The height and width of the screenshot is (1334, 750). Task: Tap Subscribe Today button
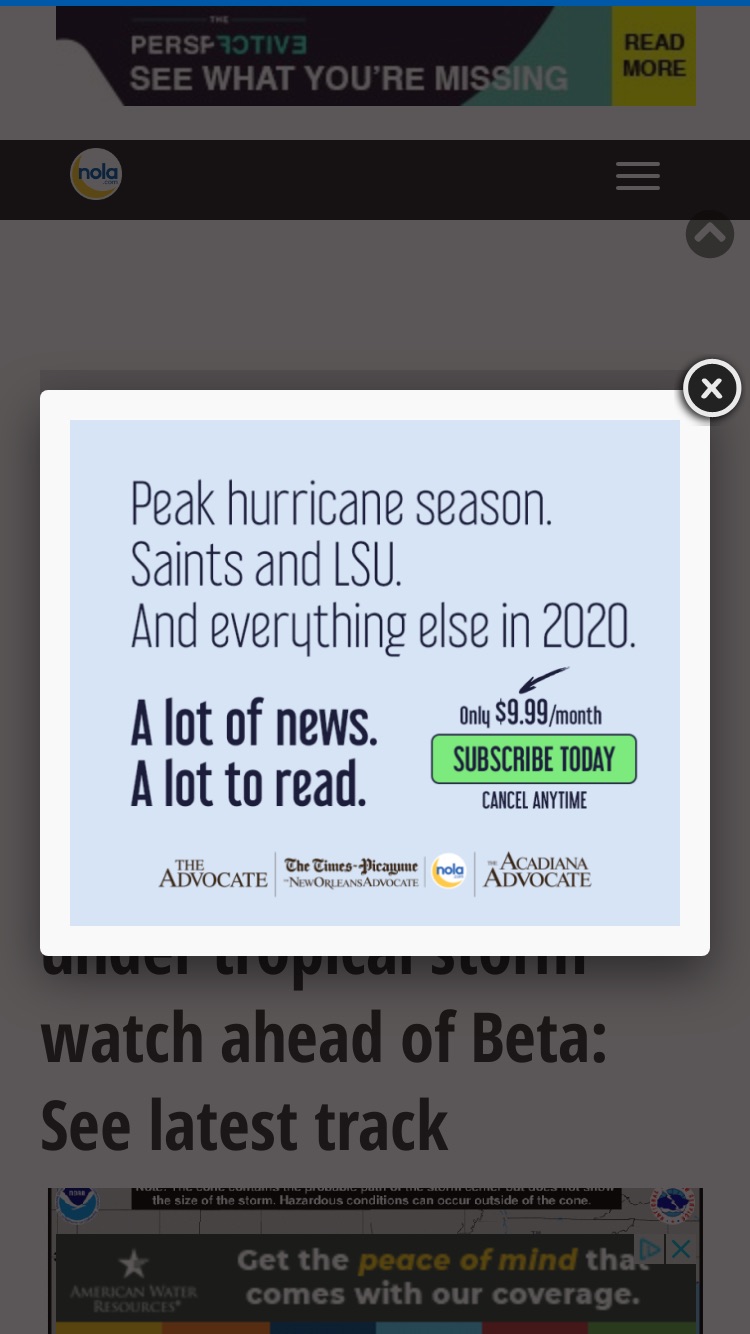click(x=534, y=760)
